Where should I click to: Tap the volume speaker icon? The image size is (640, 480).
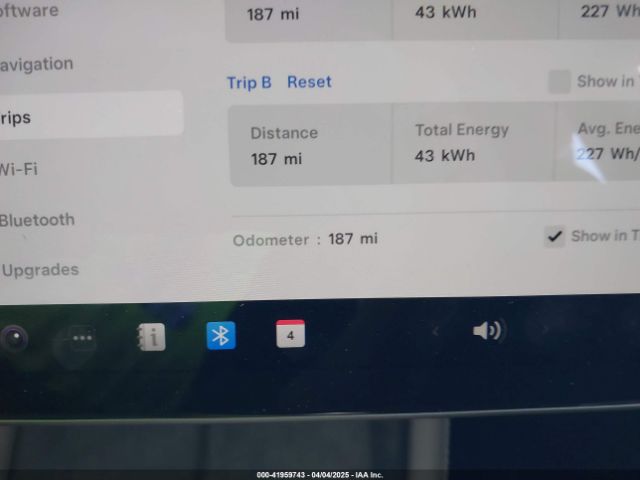coord(488,330)
